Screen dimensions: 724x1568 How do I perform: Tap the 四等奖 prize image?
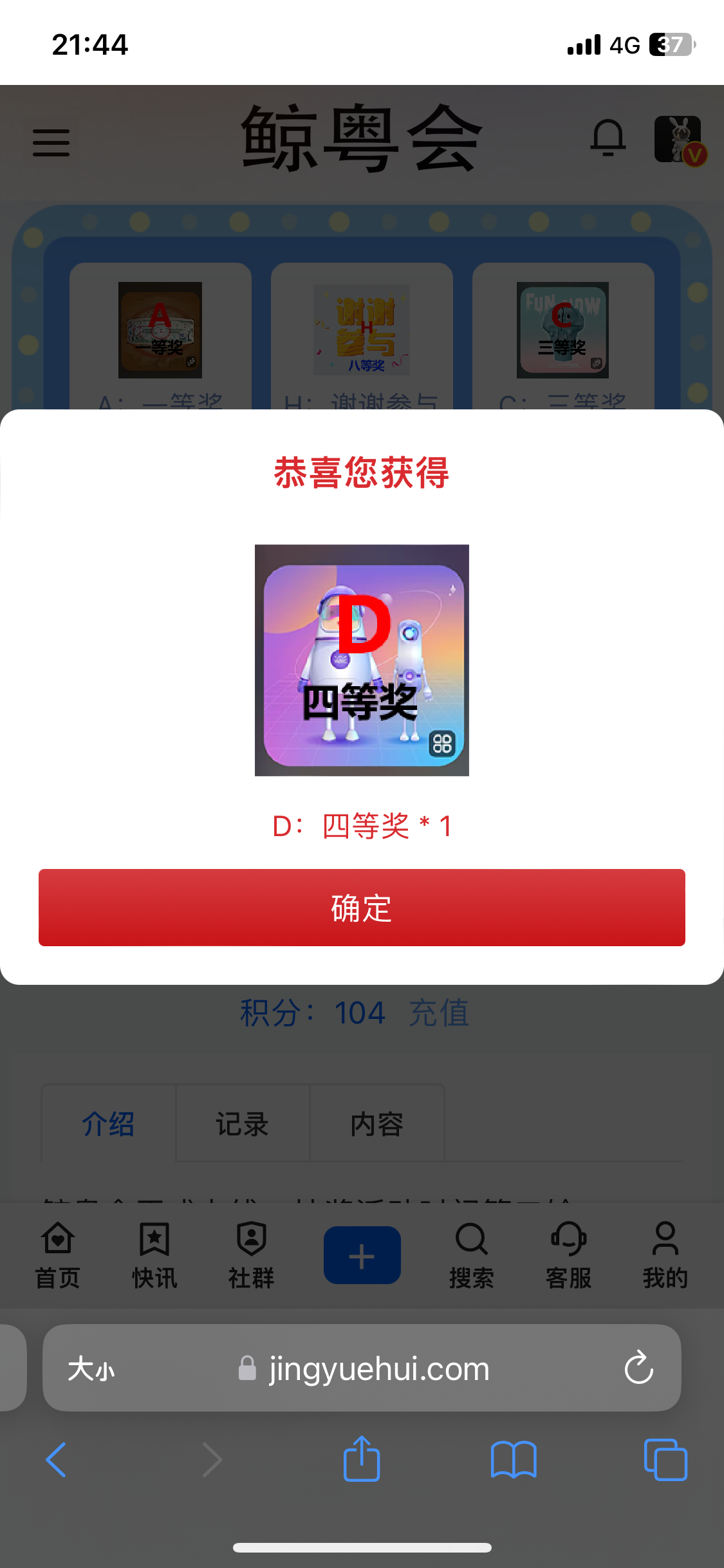pos(362,660)
